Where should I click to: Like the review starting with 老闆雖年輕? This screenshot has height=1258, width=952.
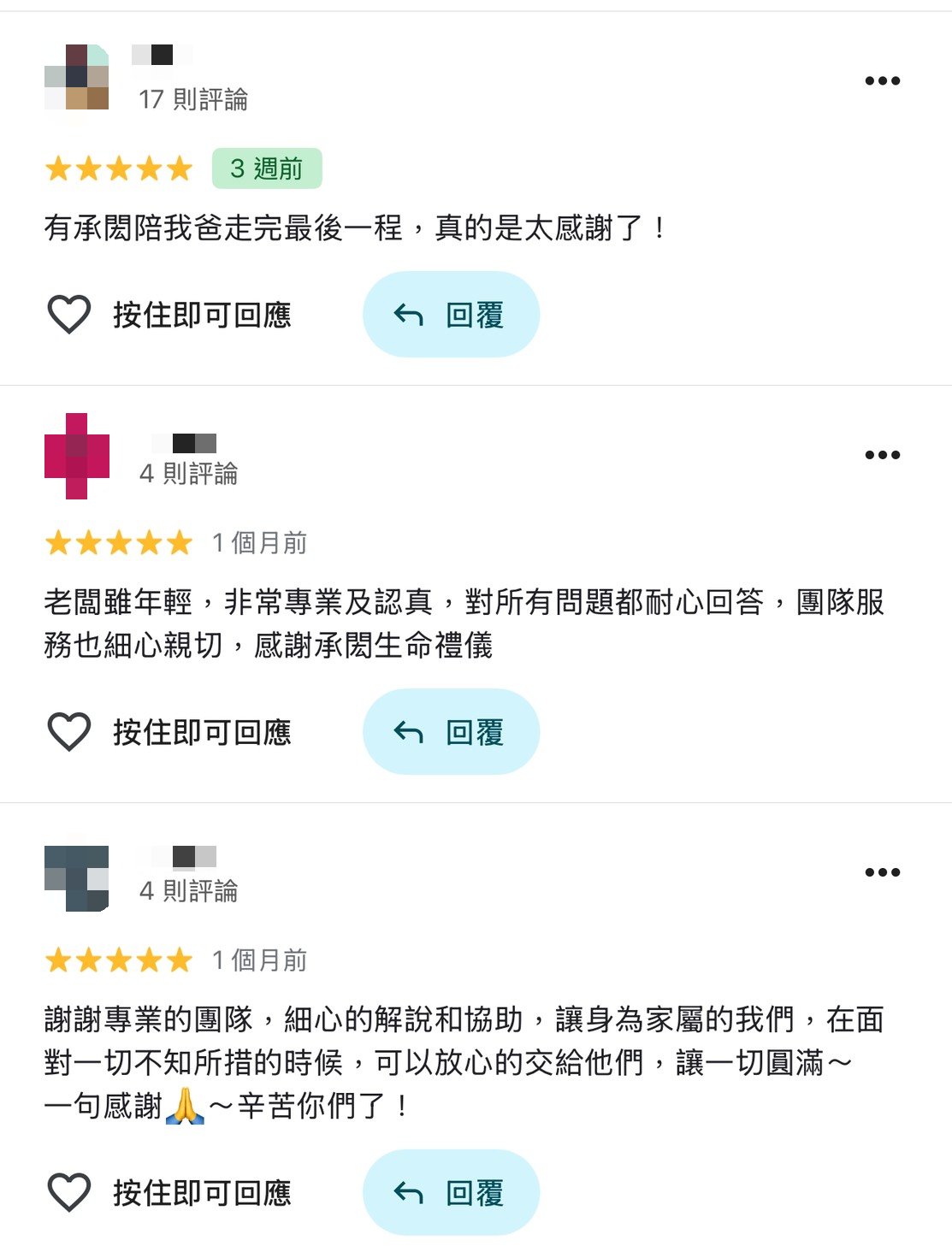[69, 731]
